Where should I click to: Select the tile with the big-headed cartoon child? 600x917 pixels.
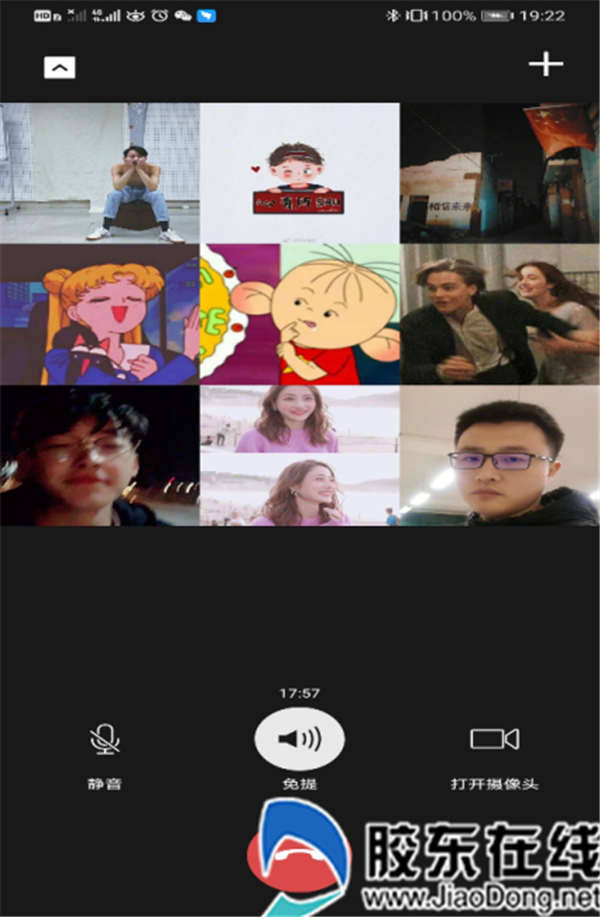click(299, 314)
